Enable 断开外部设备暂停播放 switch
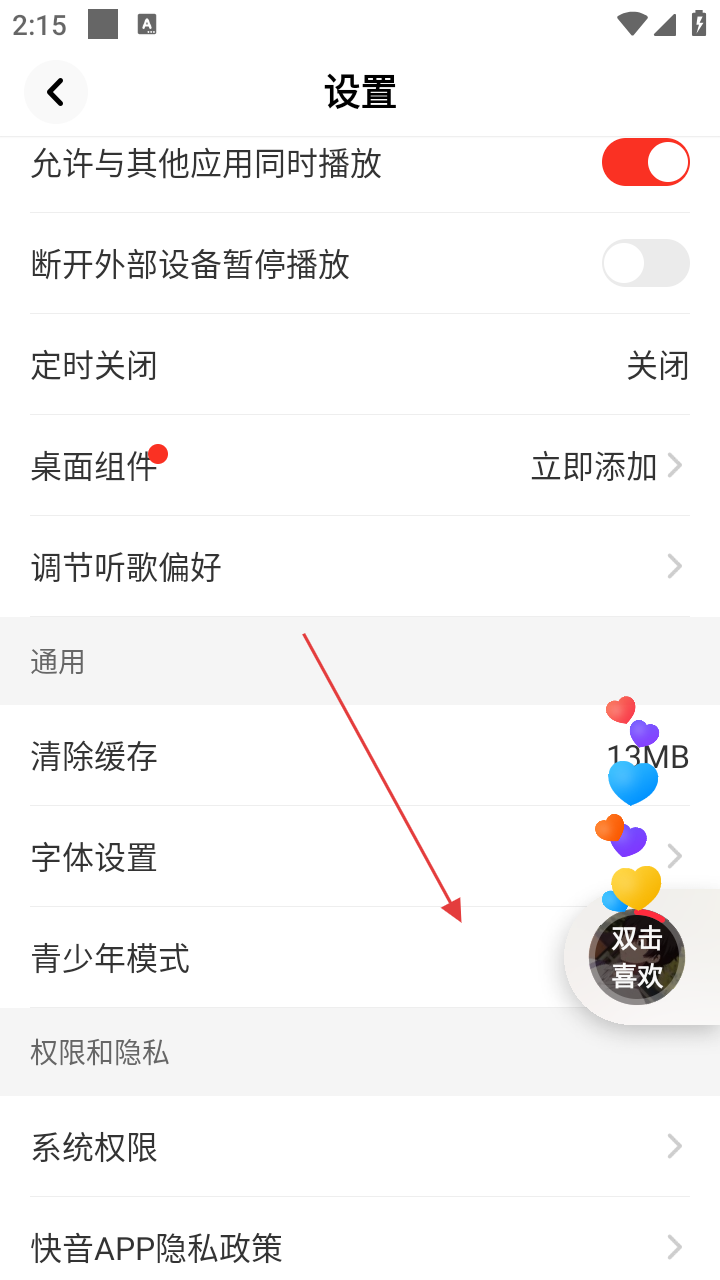The image size is (720, 1280). [x=645, y=264]
